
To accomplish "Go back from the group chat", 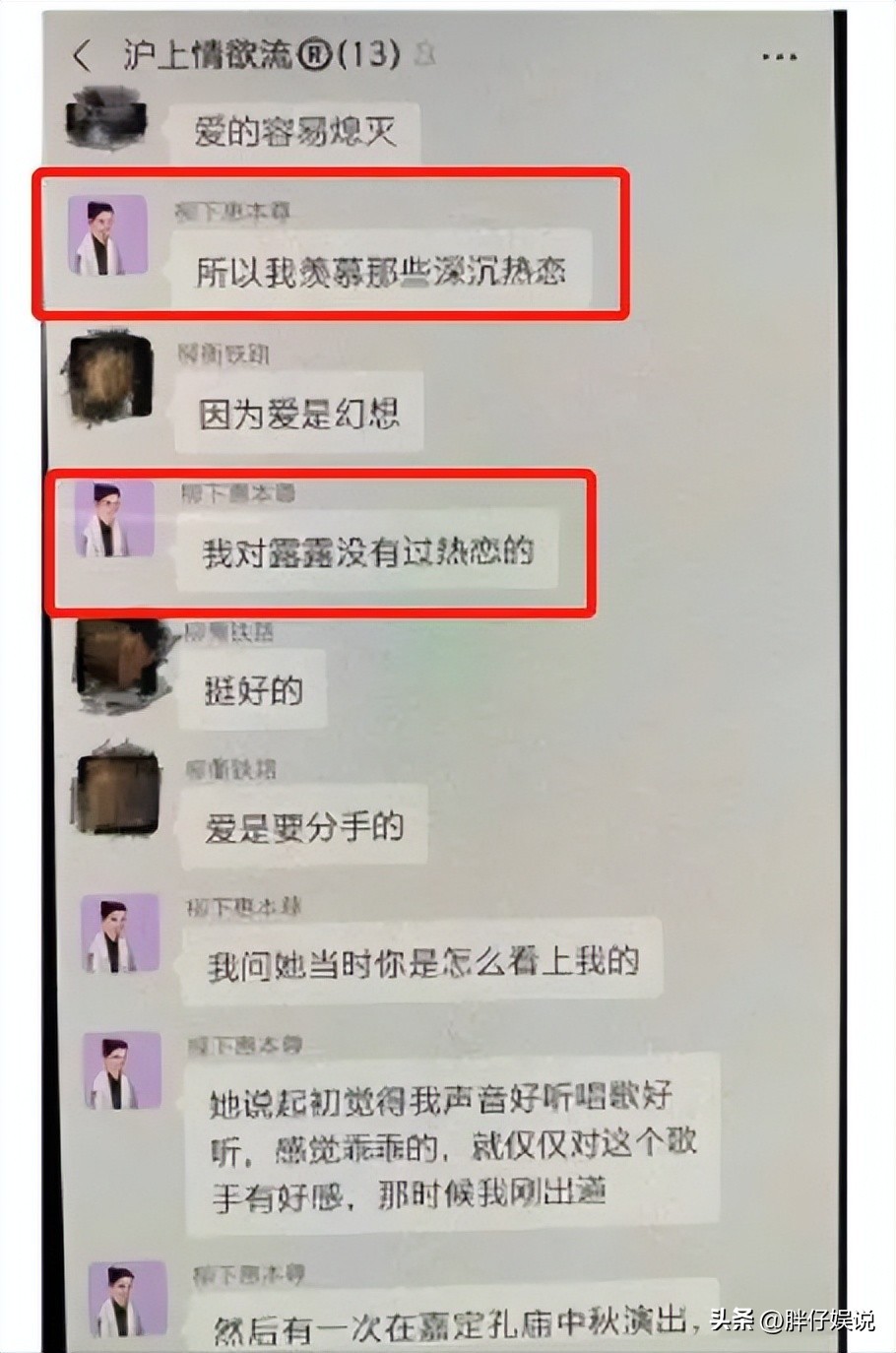I will [83, 57].
